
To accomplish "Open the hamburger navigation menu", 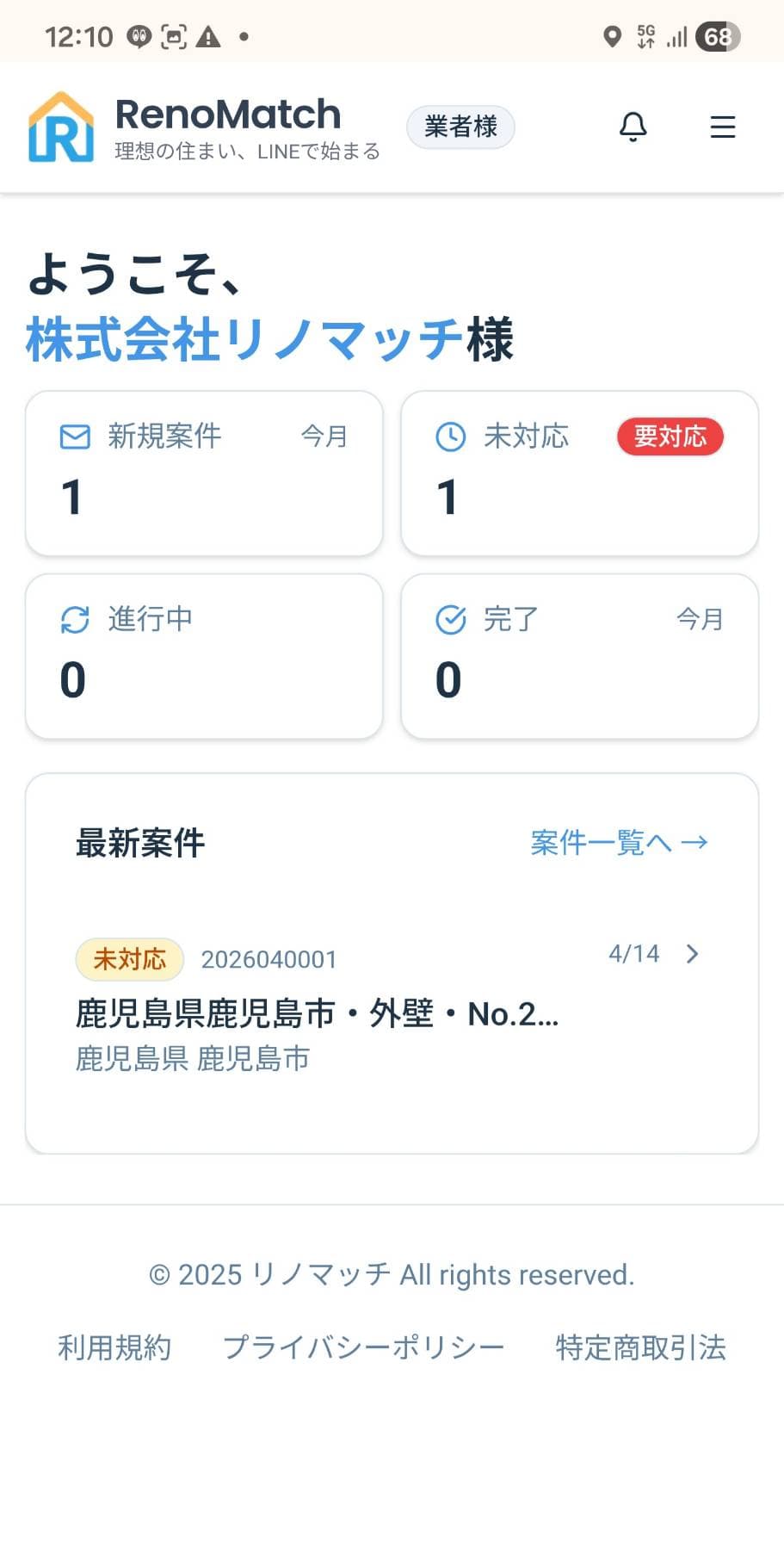I will [x=723, y=127].
